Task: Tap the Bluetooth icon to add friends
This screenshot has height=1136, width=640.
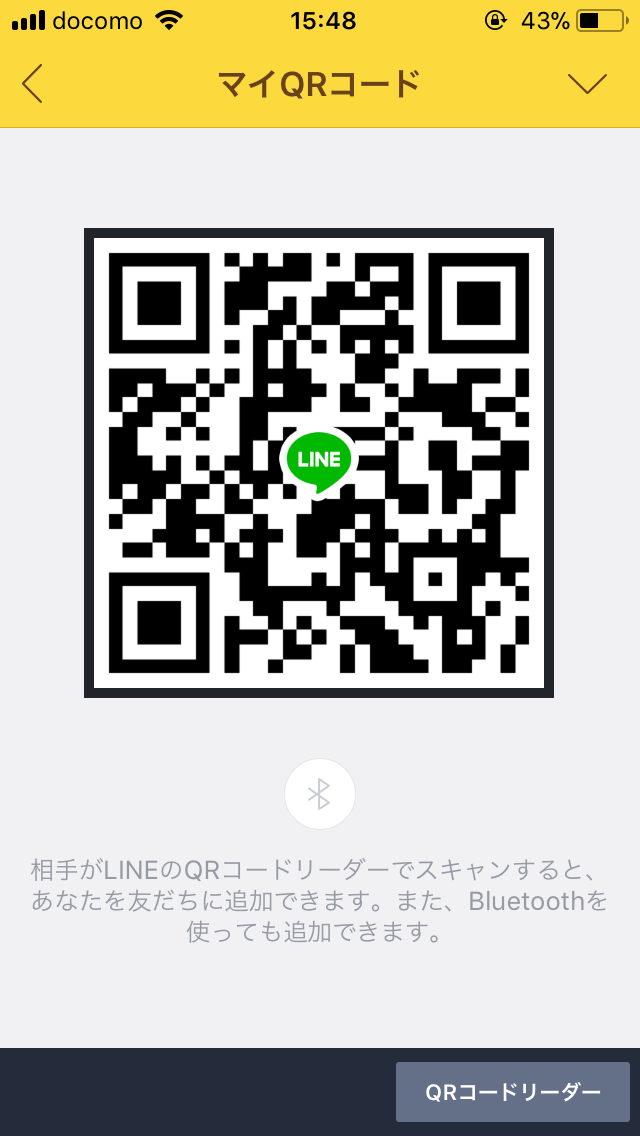Action: click(319, 794)
